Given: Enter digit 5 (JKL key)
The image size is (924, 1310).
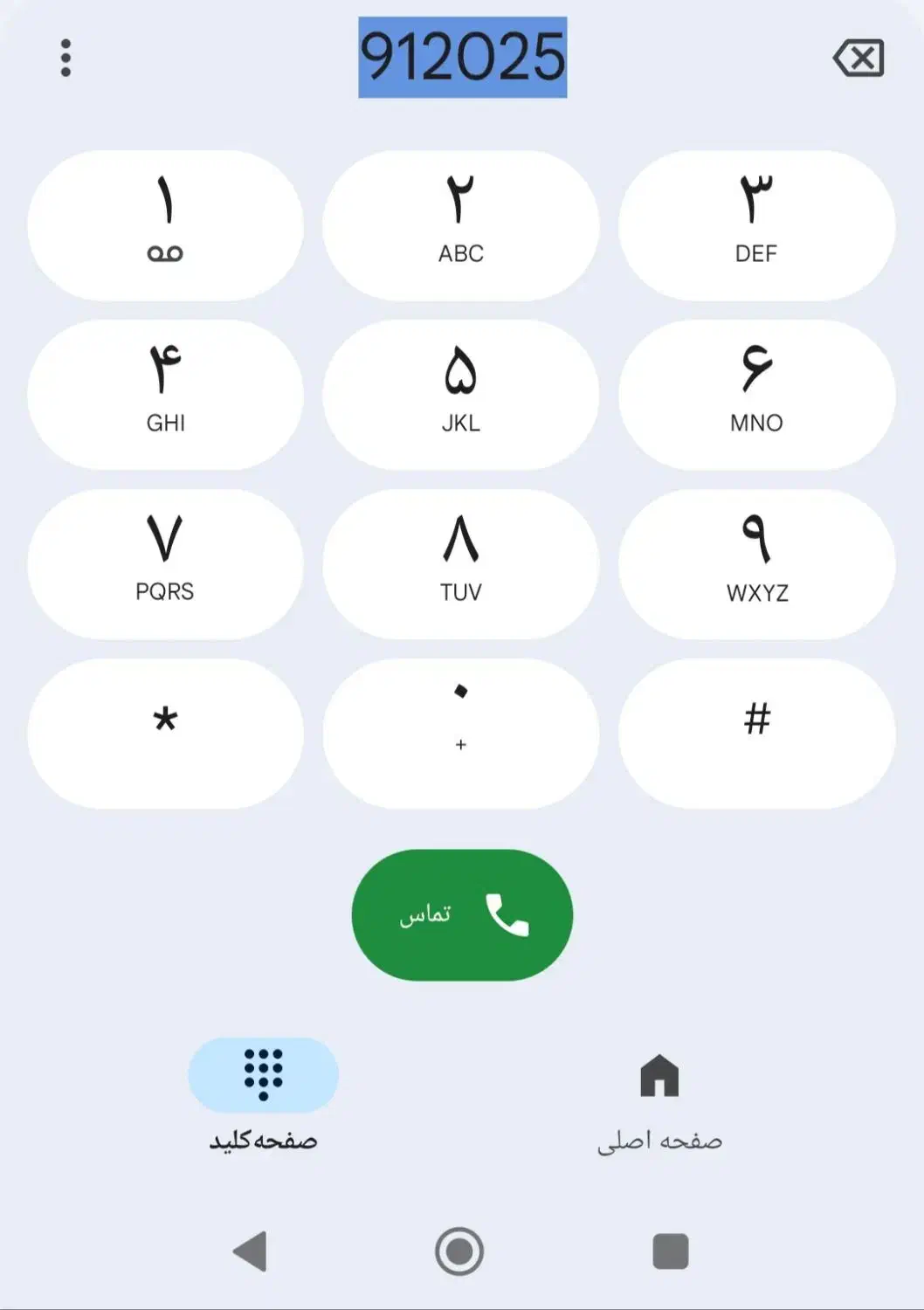Looking at the screenshot, I should (460, 395).
